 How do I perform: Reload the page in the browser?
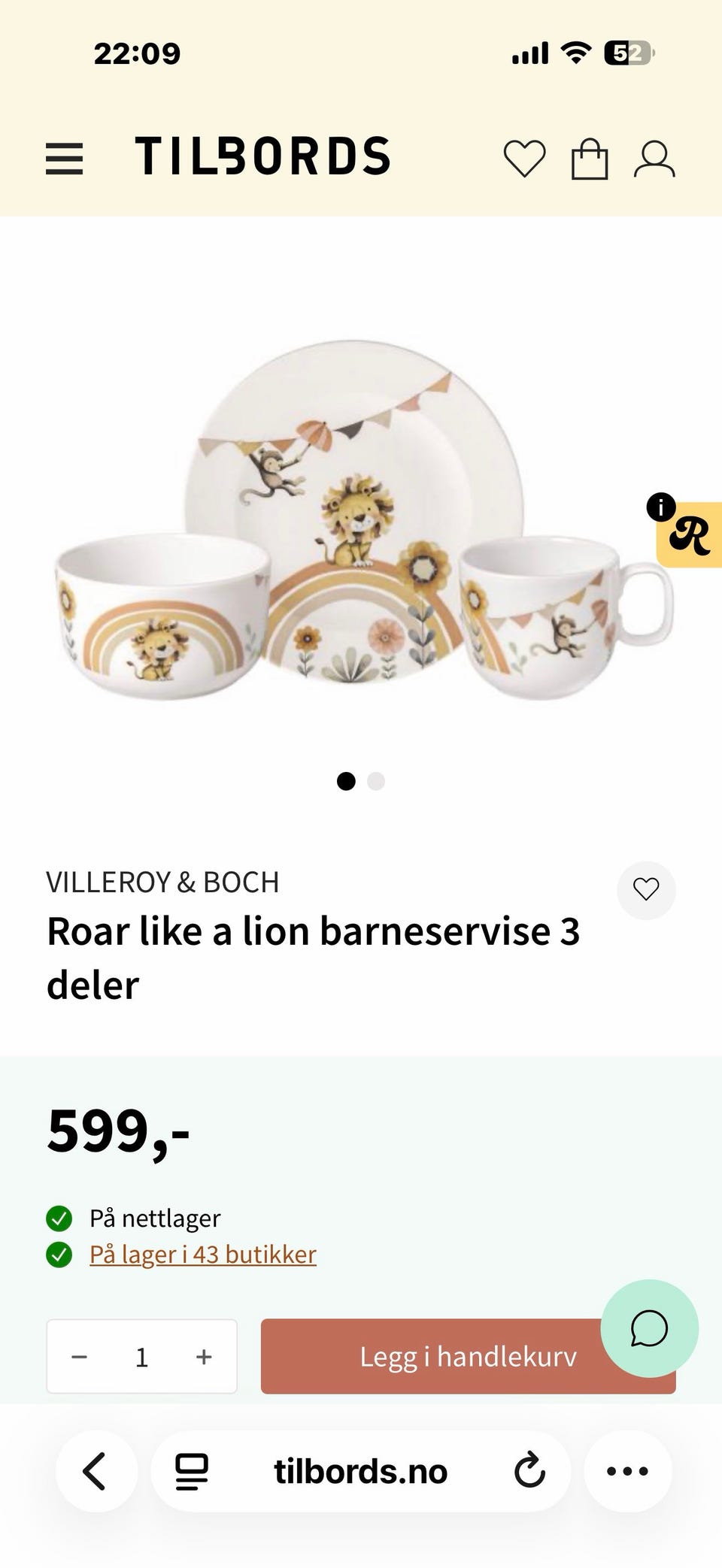tap(531, 1471)
